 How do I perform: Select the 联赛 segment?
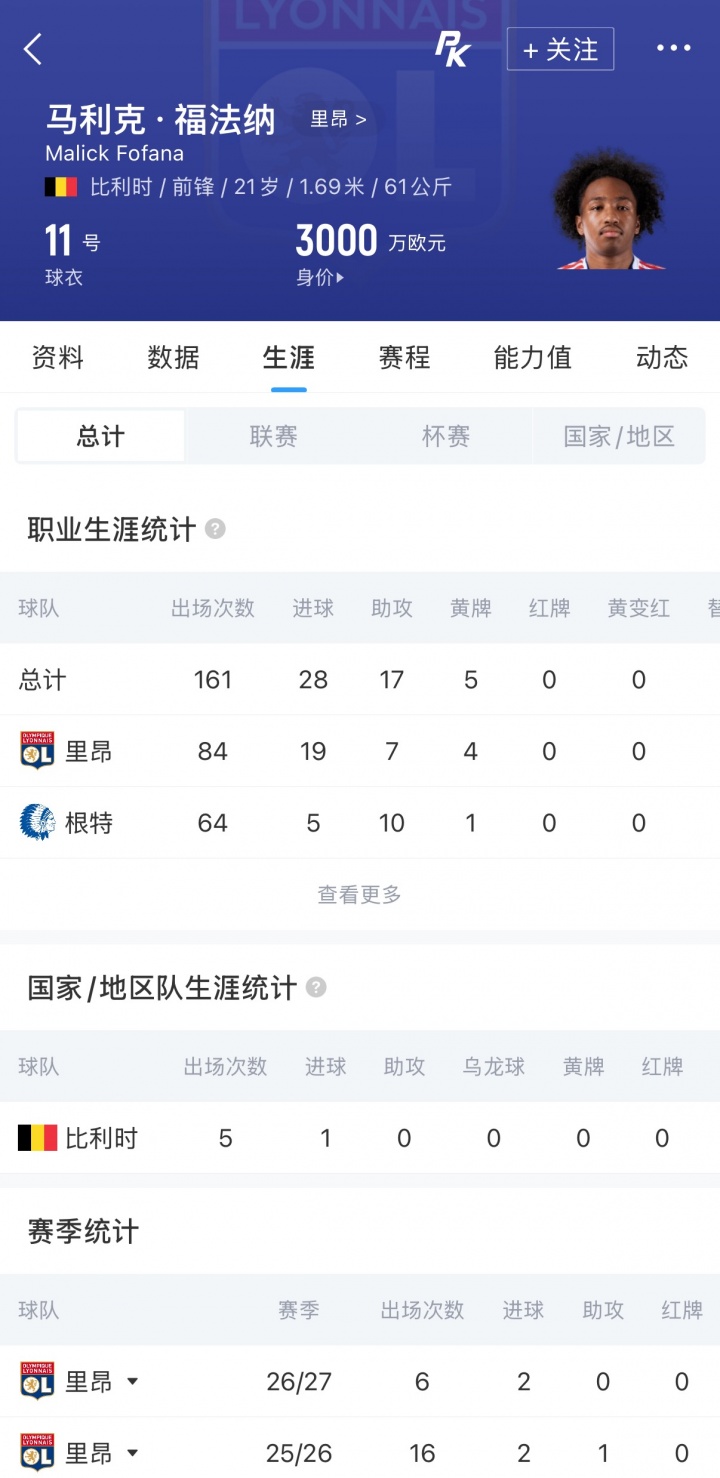click(273, 436)
